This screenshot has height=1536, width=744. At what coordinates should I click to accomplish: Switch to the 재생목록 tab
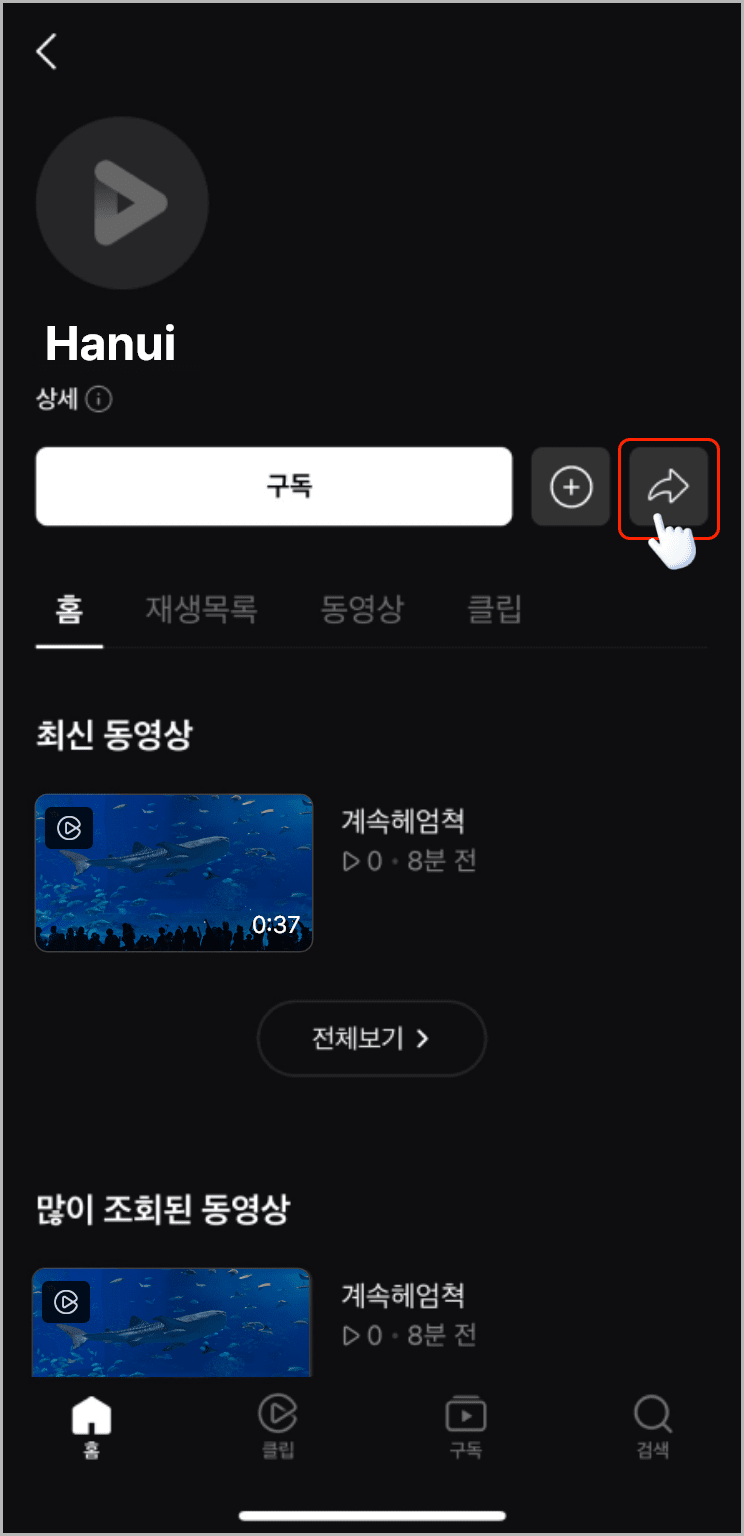201,609
